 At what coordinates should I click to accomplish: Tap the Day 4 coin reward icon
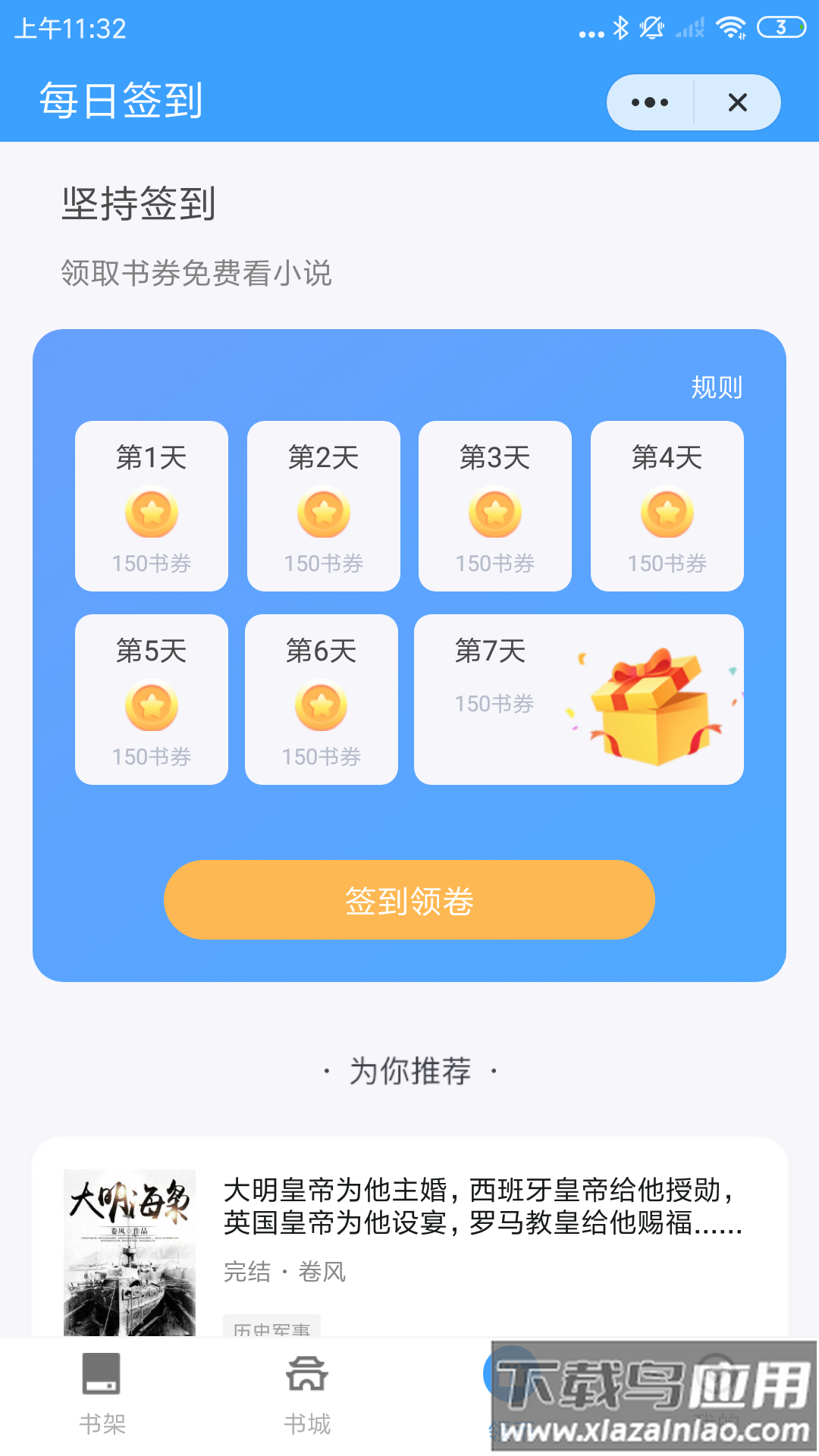pyautogui.click(x=666, y=513)
